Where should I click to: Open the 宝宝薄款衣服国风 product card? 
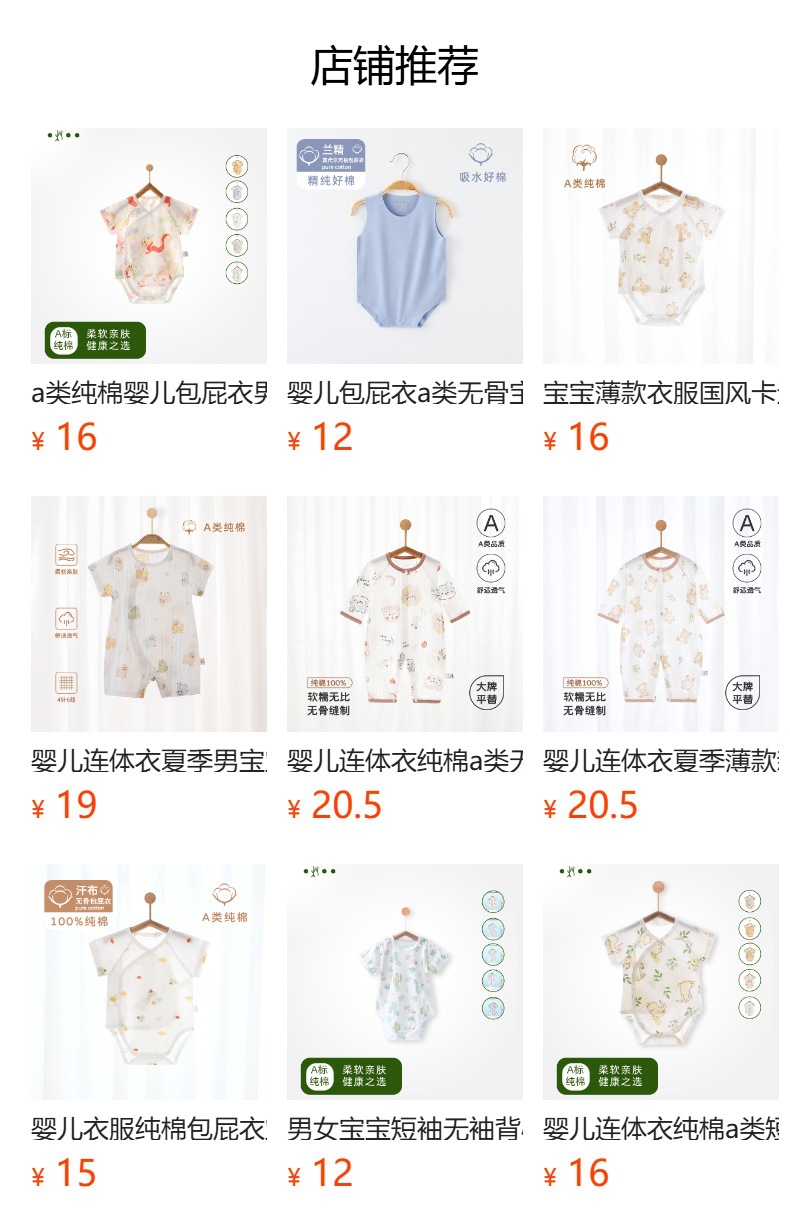pyautogui.click(x=660, y=246)
